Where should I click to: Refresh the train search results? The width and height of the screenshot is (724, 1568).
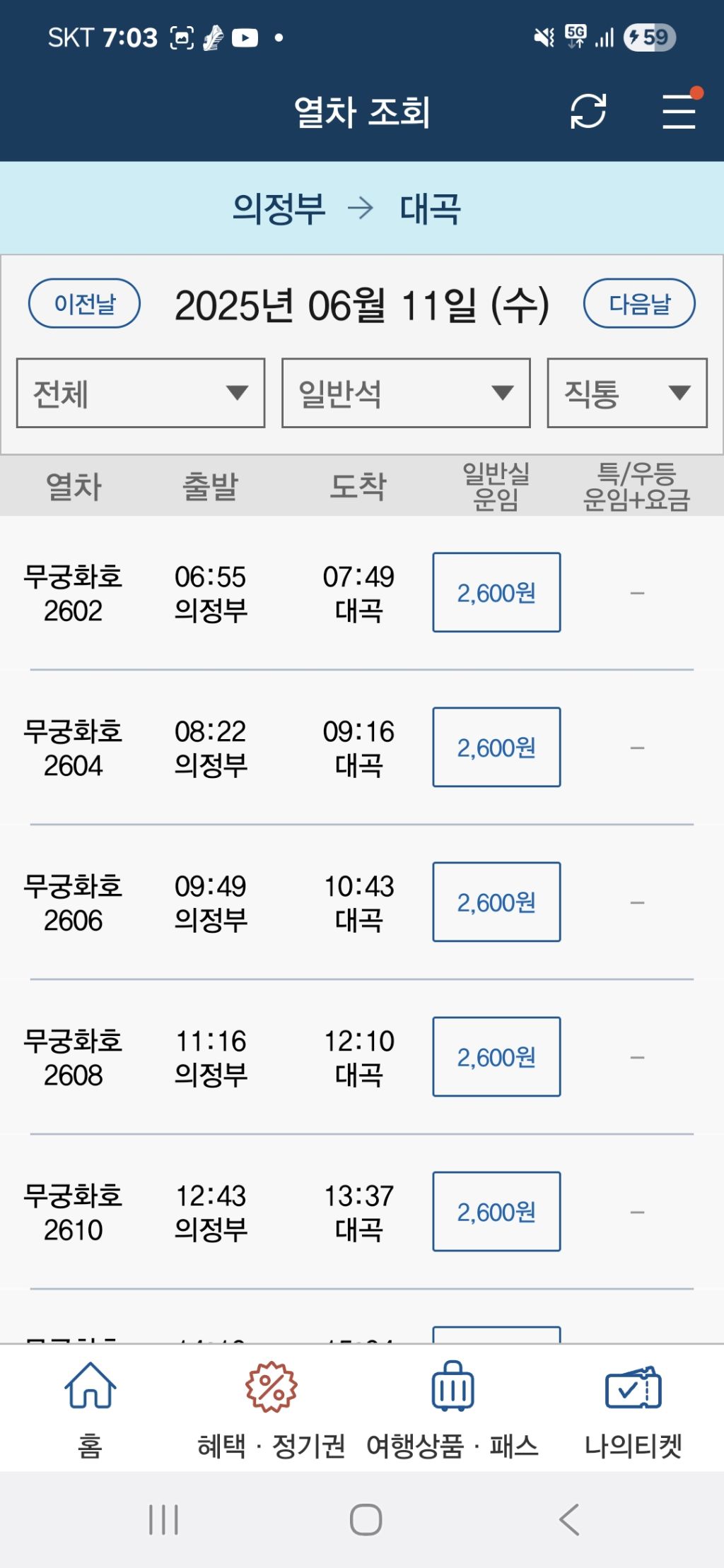click(x=588, y=111)
